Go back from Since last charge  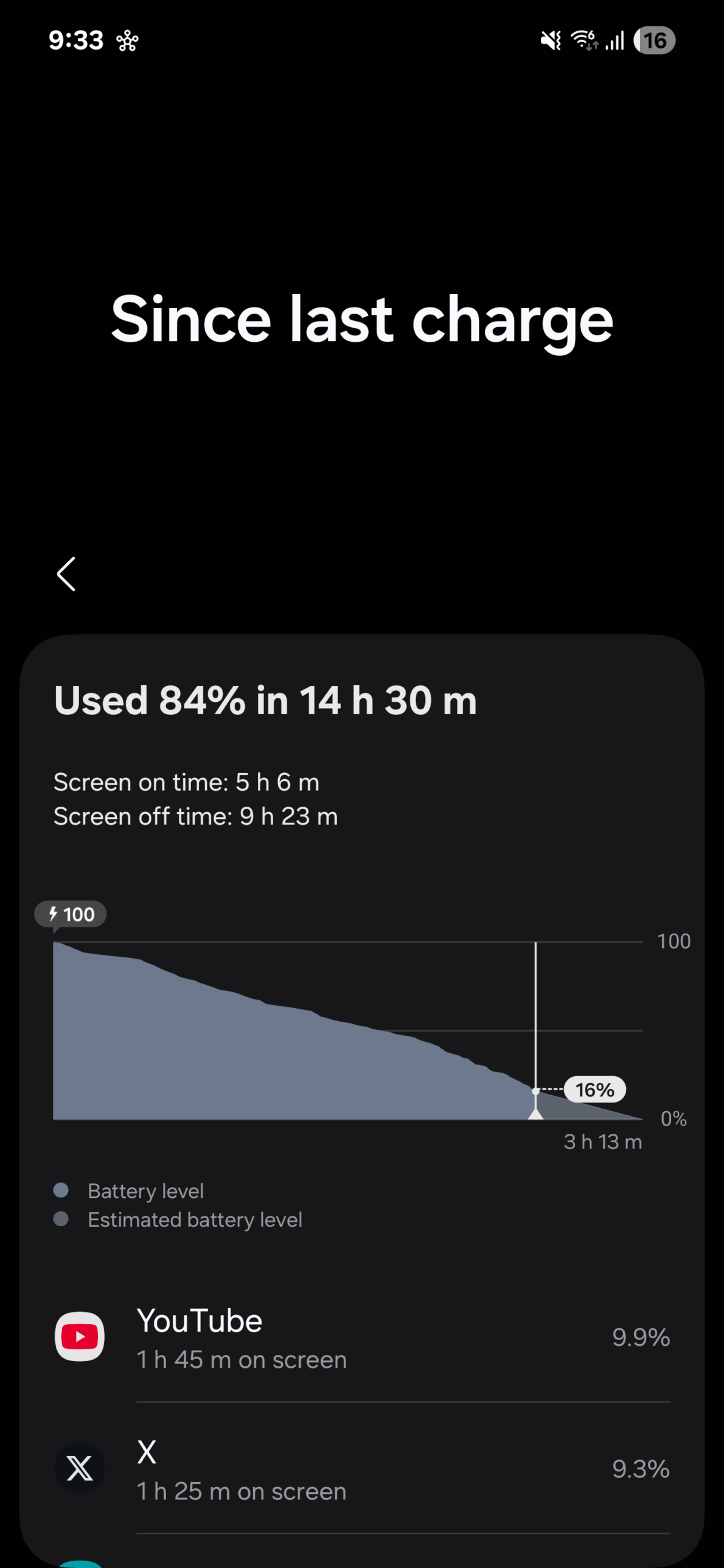(66, 574)
